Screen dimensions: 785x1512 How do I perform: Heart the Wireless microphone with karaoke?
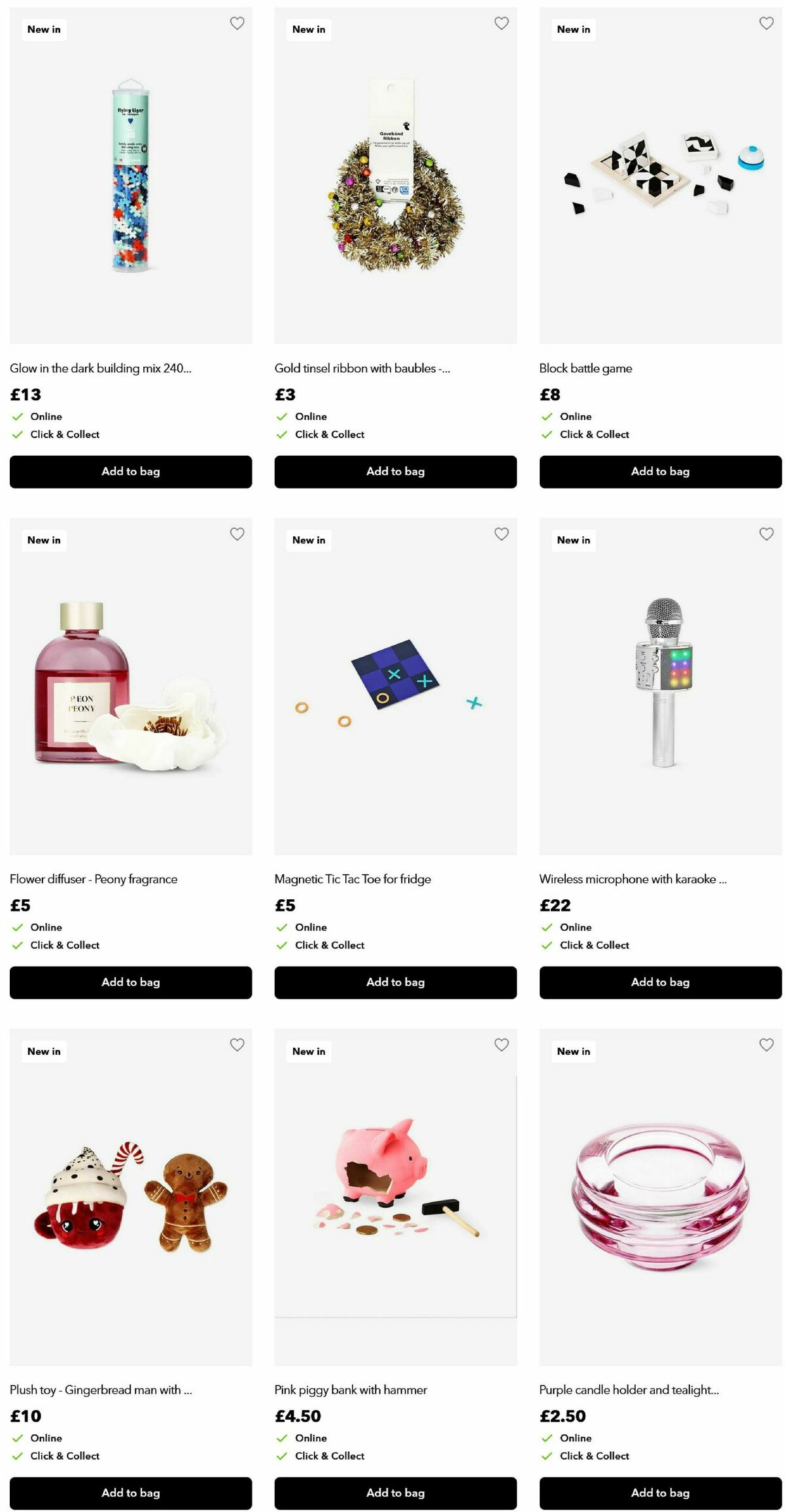pos(766,534)
